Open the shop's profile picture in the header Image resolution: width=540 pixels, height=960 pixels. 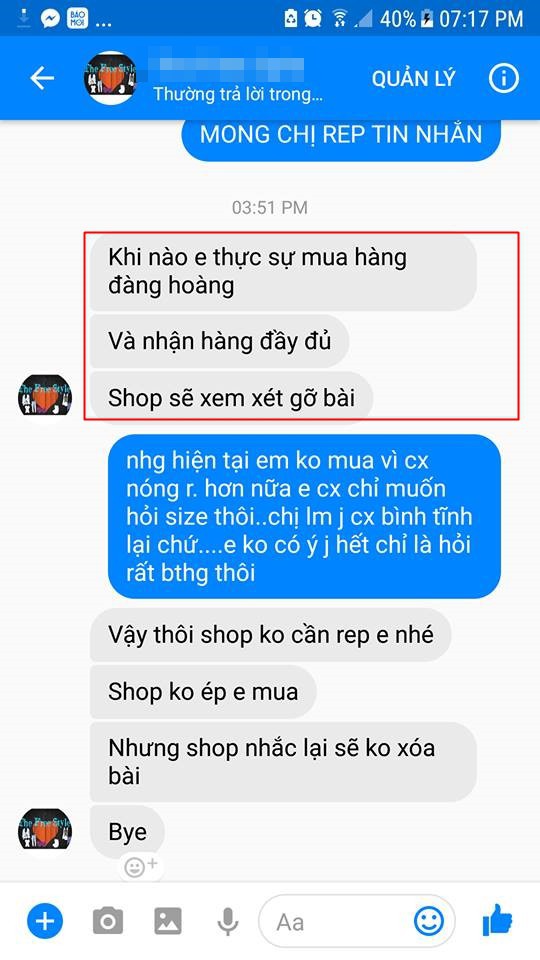pyautogui.click(x=110, y=78)
